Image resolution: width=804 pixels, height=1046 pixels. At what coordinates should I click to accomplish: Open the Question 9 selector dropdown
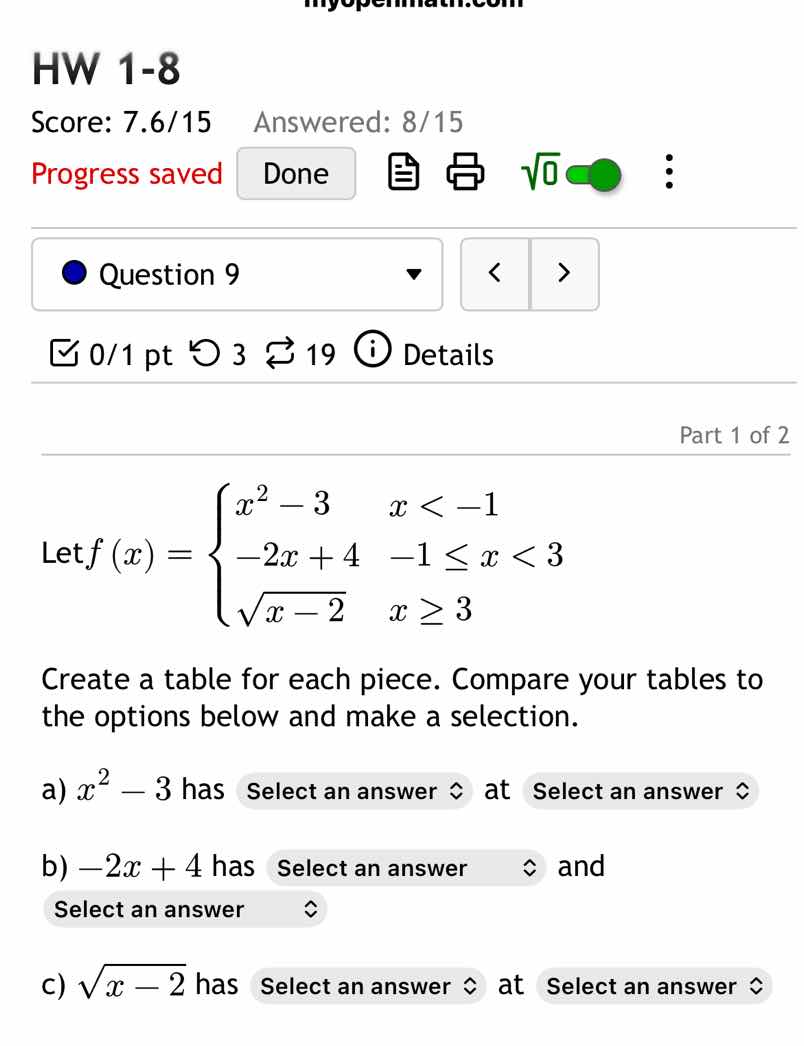pos(236,274)
